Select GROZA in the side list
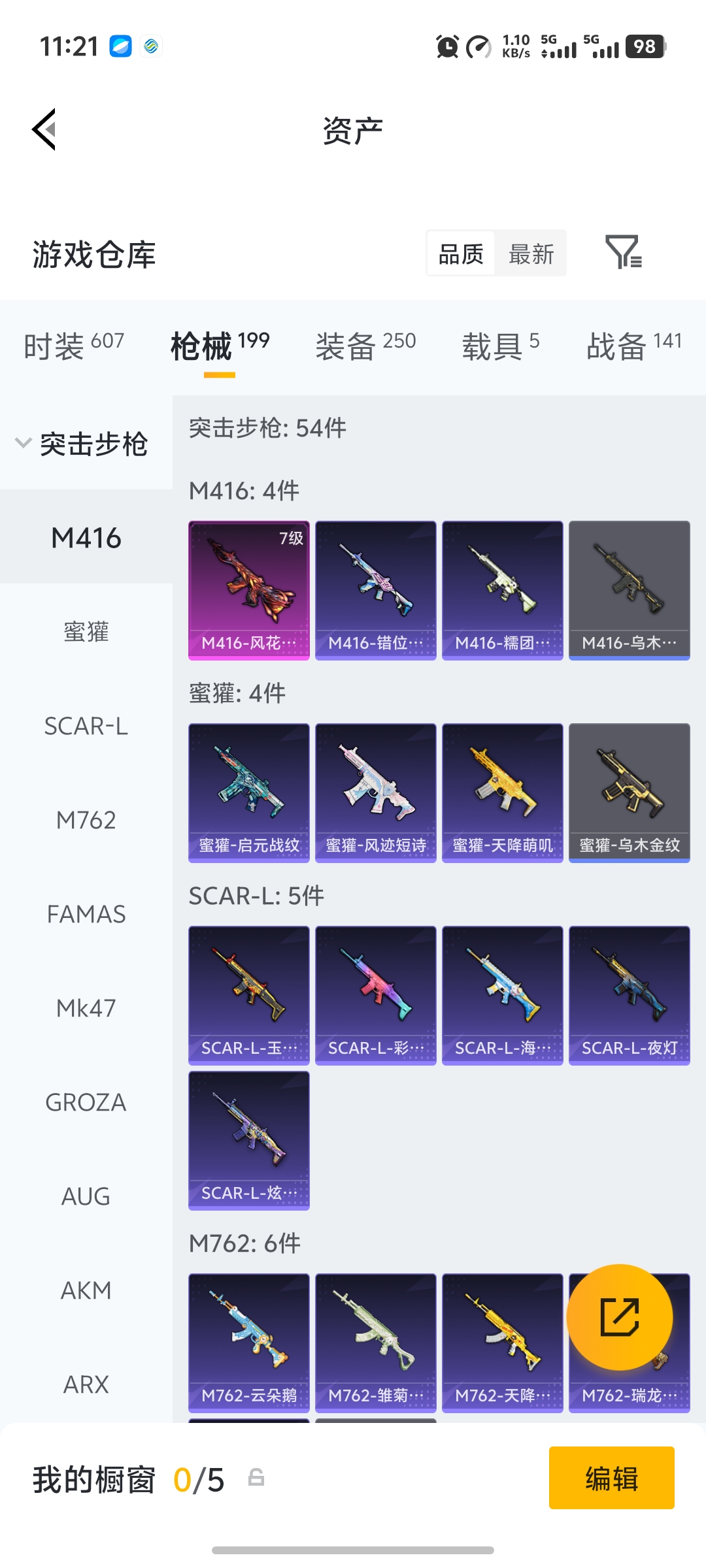The width and height of the screenshot is (706, 1568). pyautogui.click(x=86, y=1102)
